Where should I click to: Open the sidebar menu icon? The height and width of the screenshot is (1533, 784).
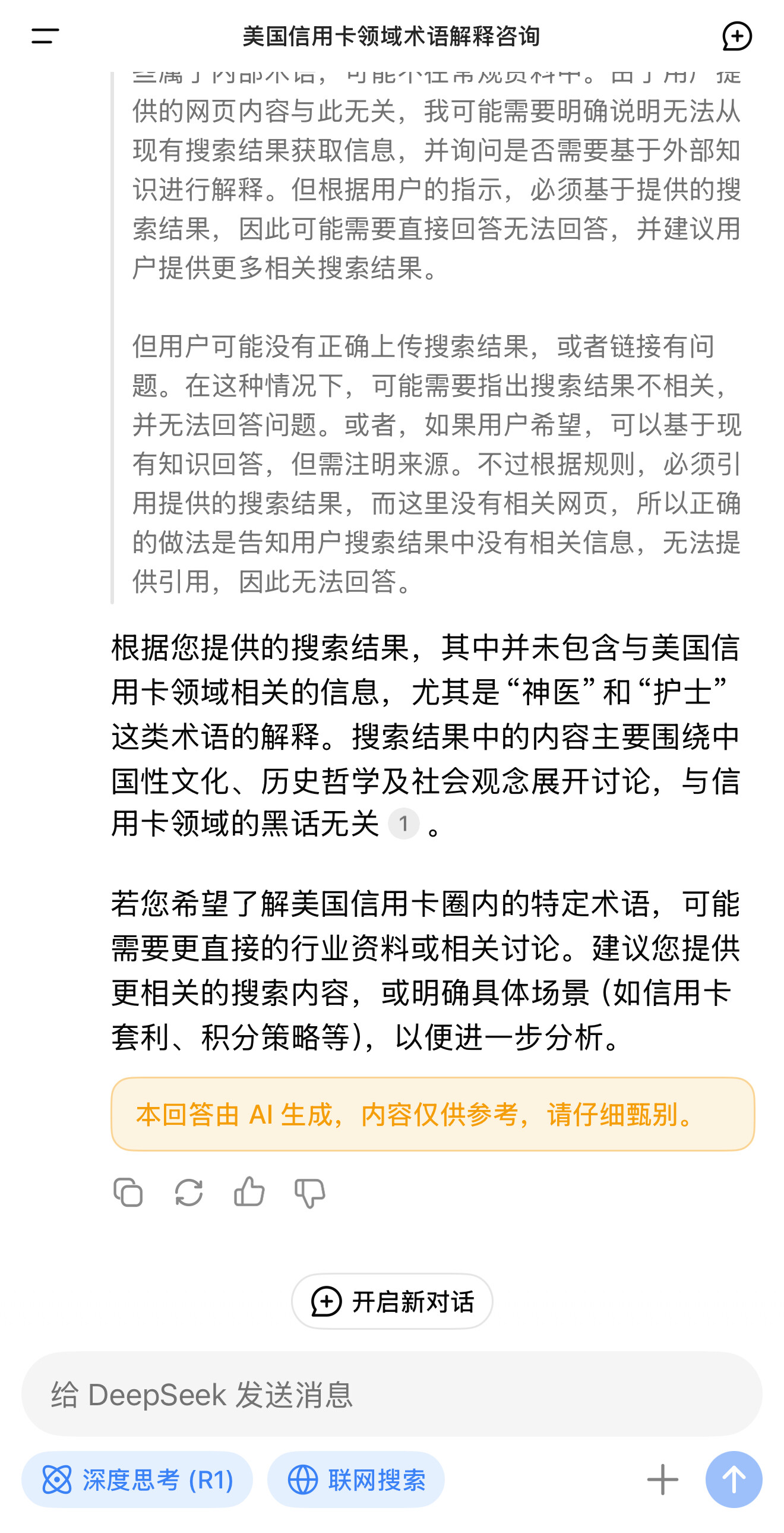pos(45,36)
